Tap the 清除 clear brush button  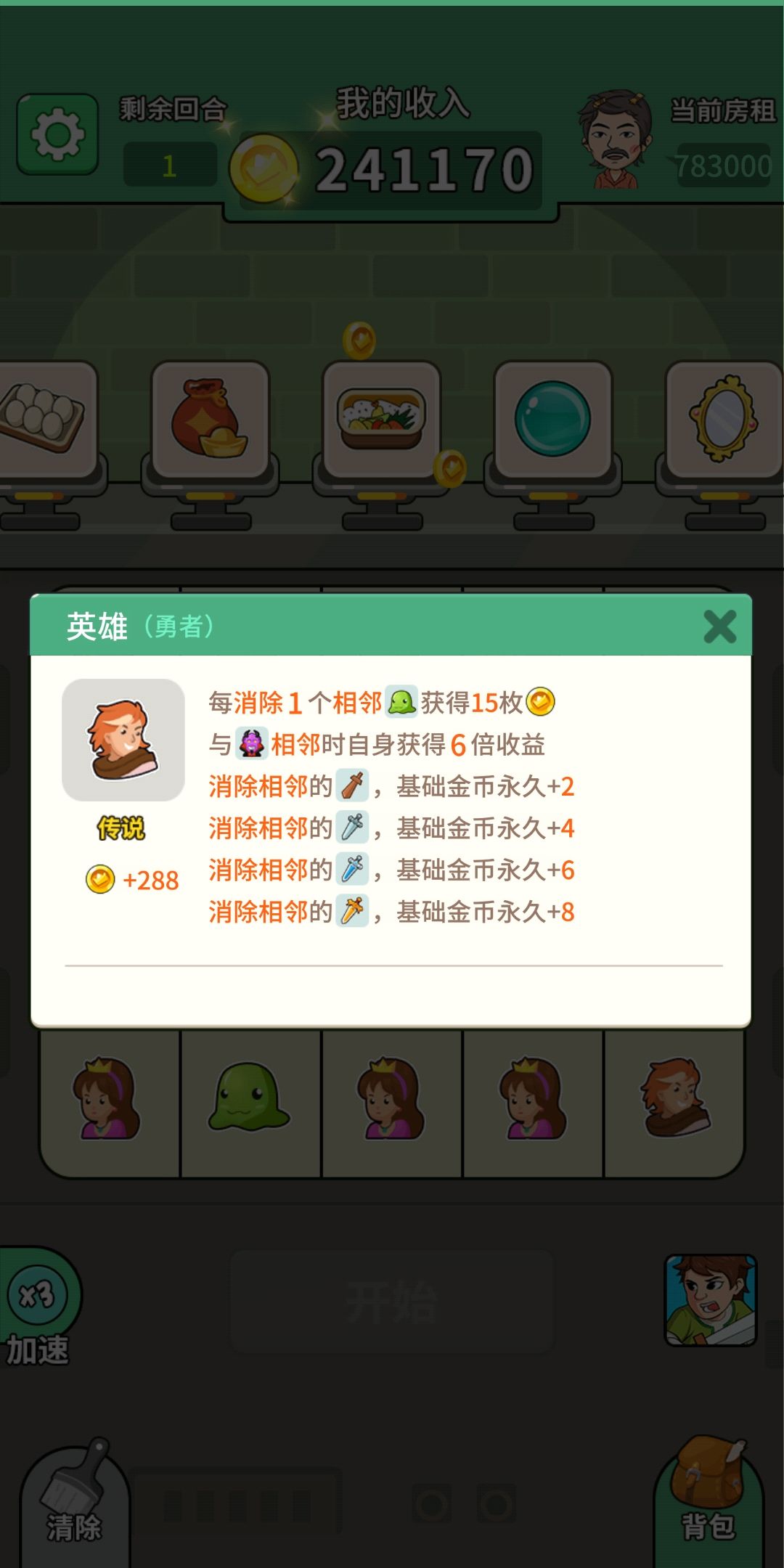[74, 1503]
